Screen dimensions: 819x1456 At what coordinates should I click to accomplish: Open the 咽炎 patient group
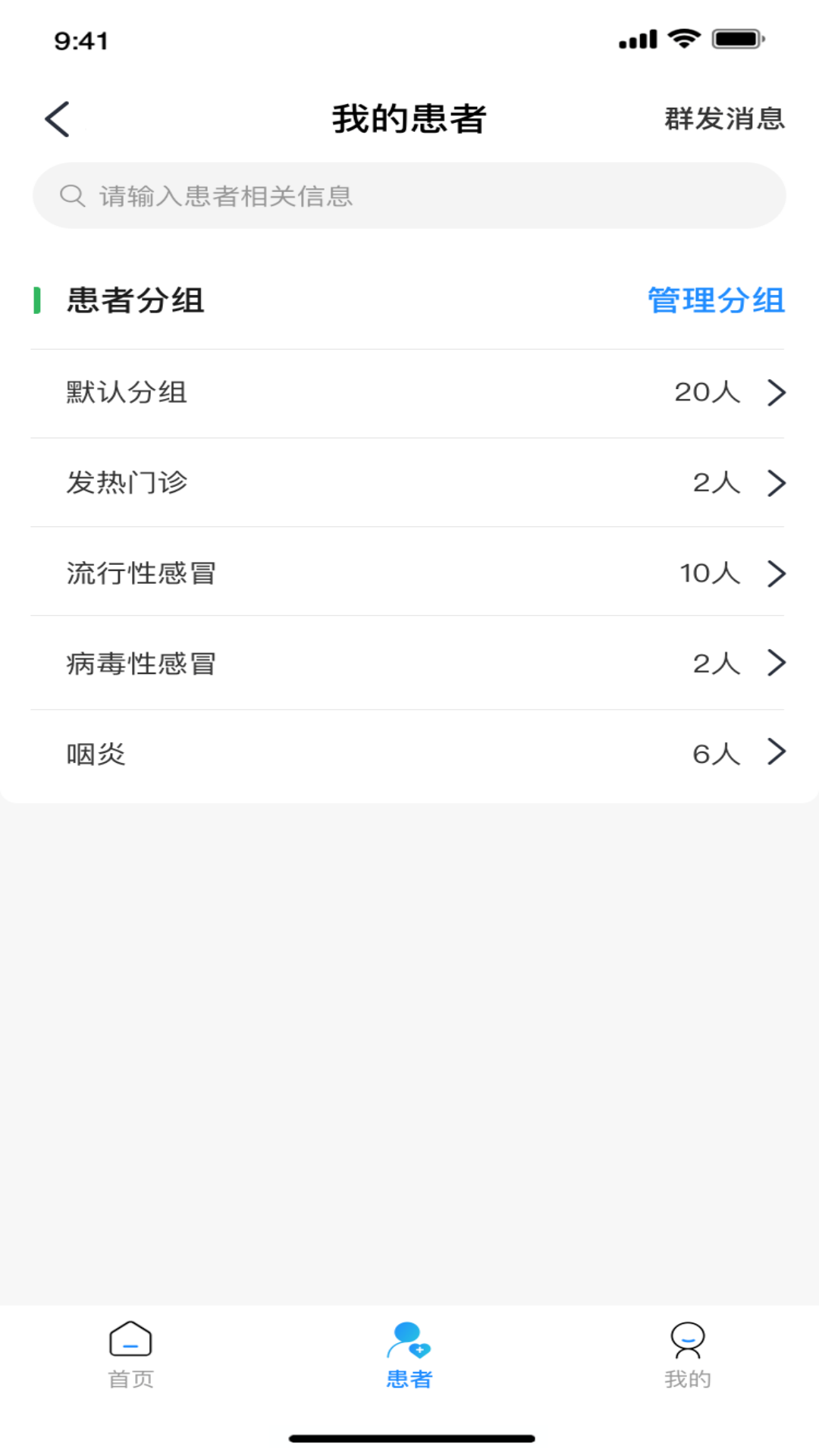(408, 754)
